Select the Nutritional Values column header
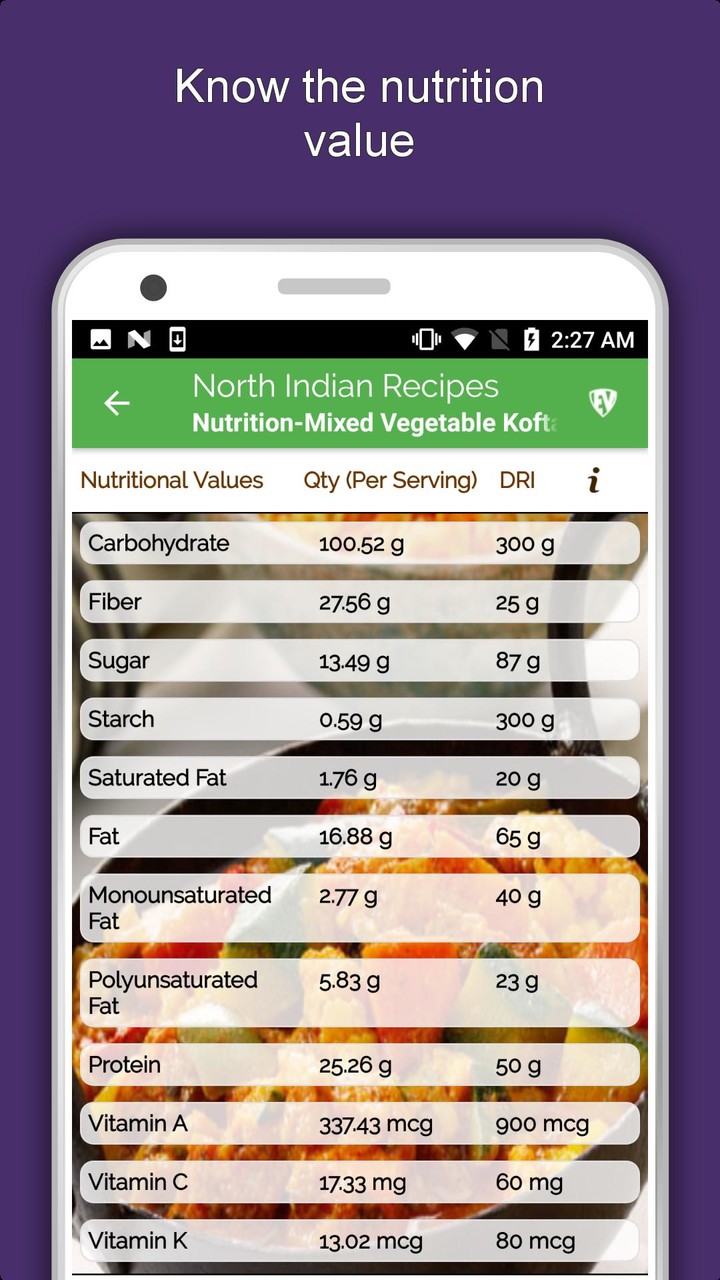Viewport: 720px width, 1280px height. coord(171,480)
